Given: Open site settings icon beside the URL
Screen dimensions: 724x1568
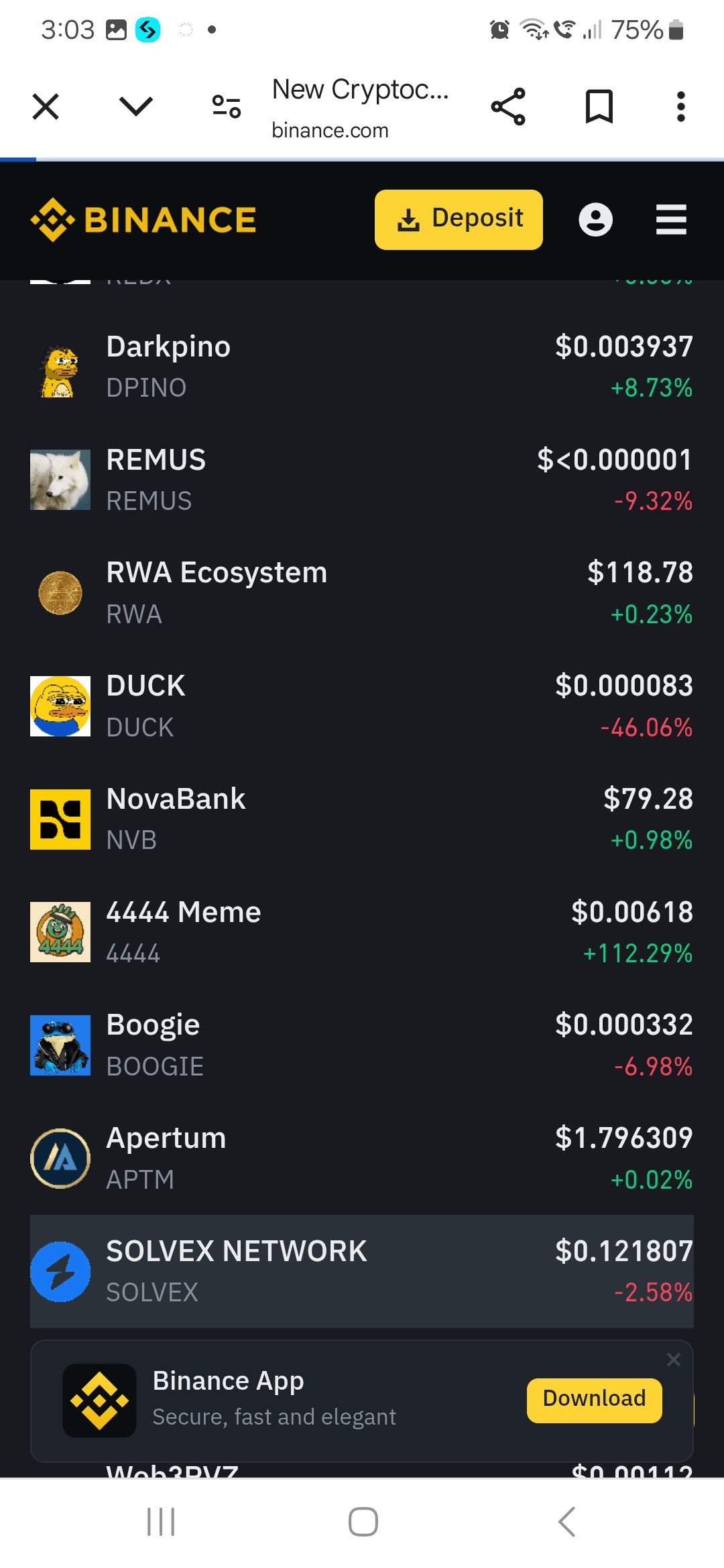Looking at the screenshot, I should click(x=227, y=107).
